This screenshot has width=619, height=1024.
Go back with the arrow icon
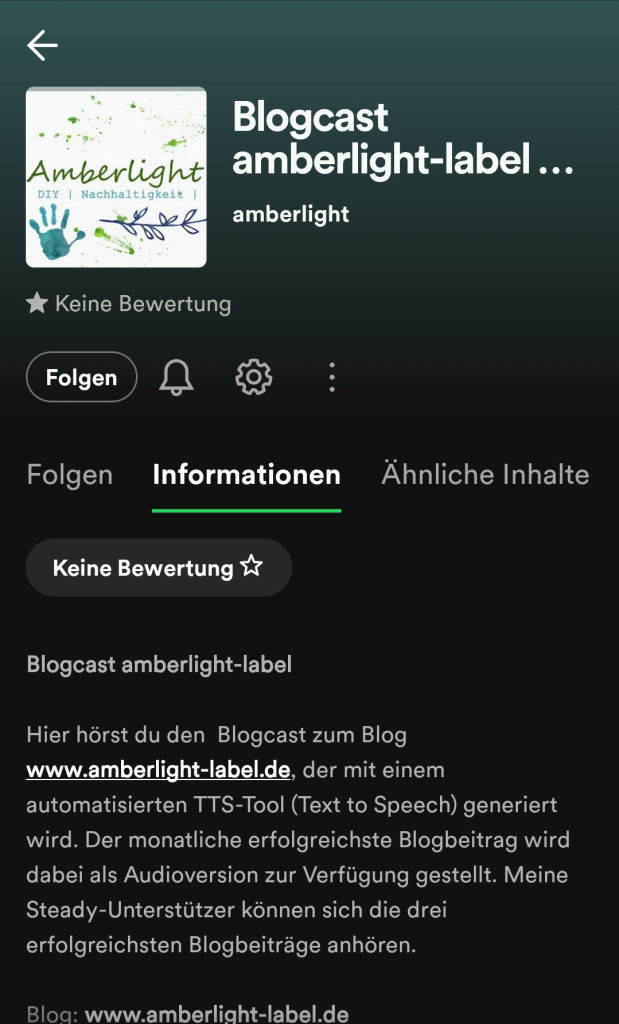pyautogui.click(x=42, y=45)
